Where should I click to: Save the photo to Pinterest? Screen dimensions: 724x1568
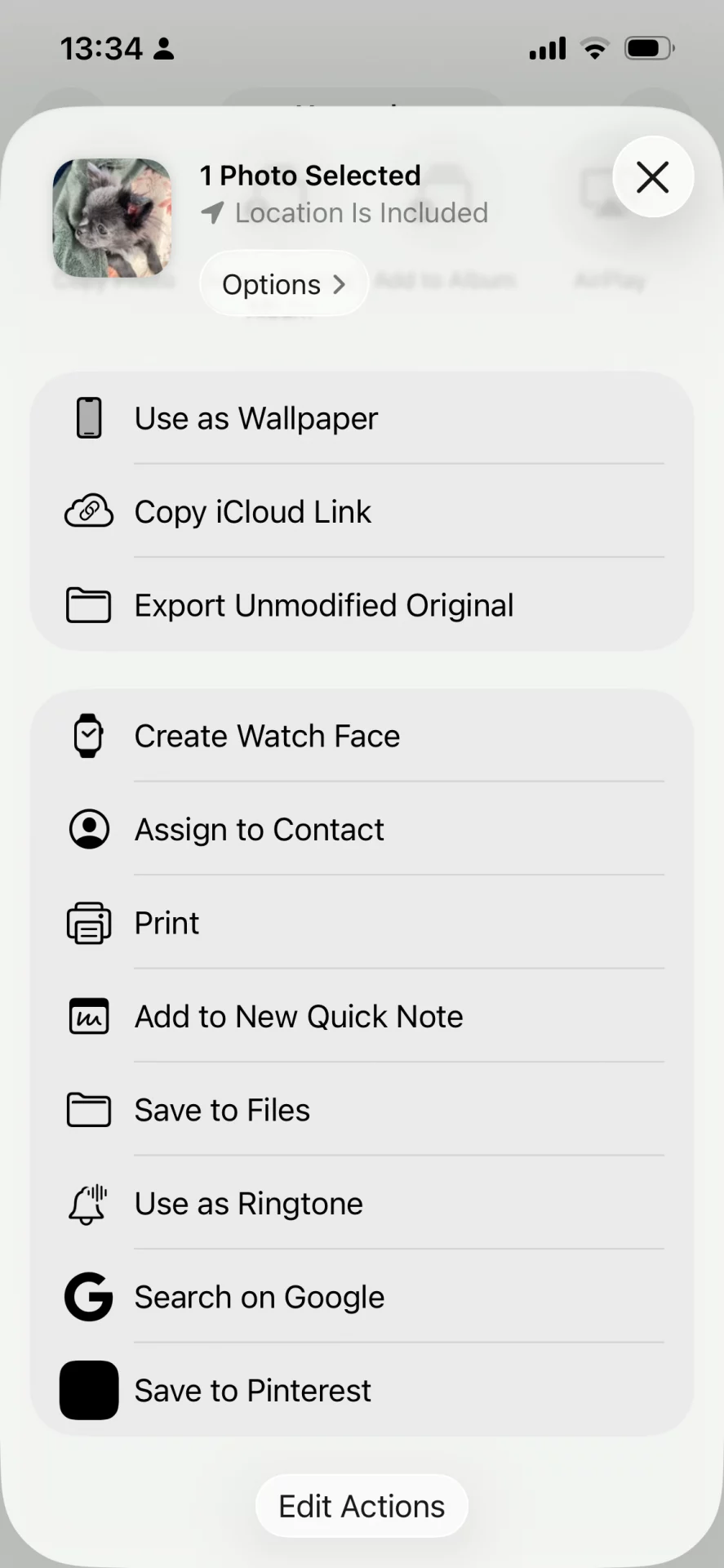(362, 1390)
